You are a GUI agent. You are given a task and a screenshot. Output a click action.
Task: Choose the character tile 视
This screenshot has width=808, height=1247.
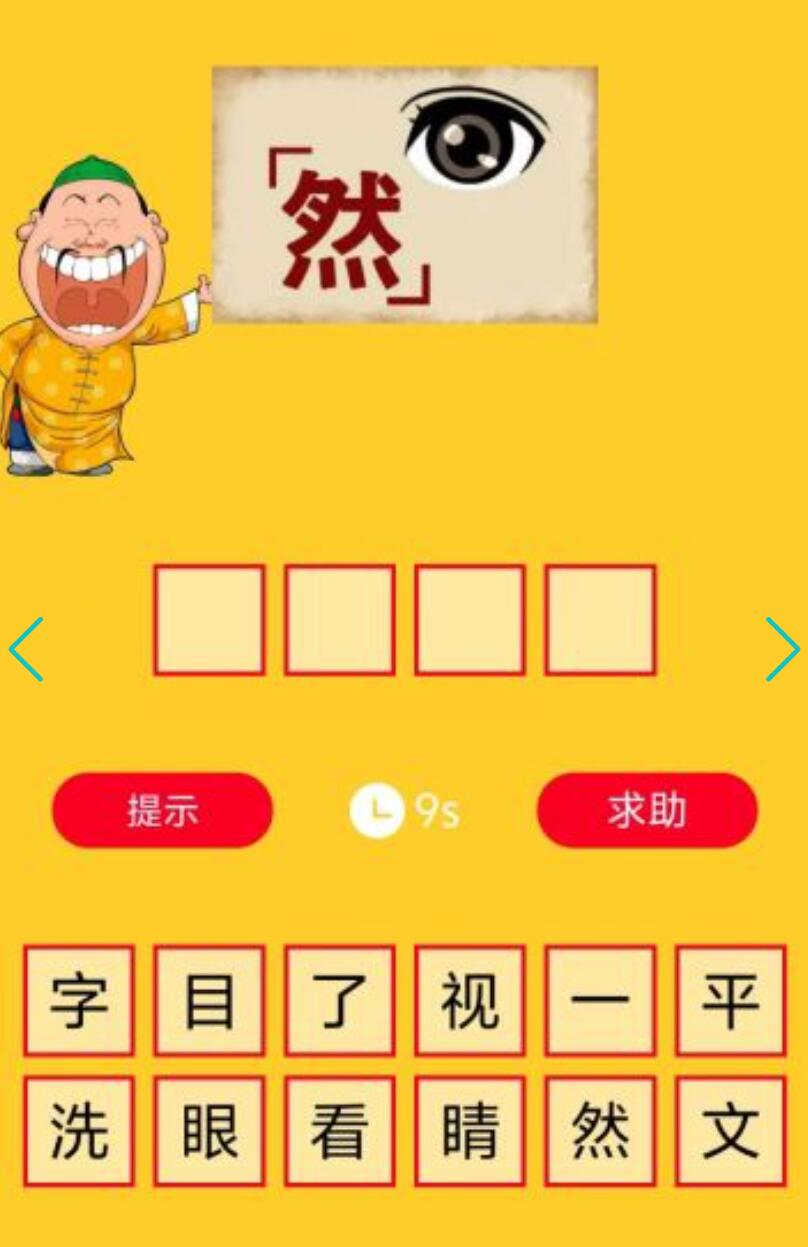470,1000
